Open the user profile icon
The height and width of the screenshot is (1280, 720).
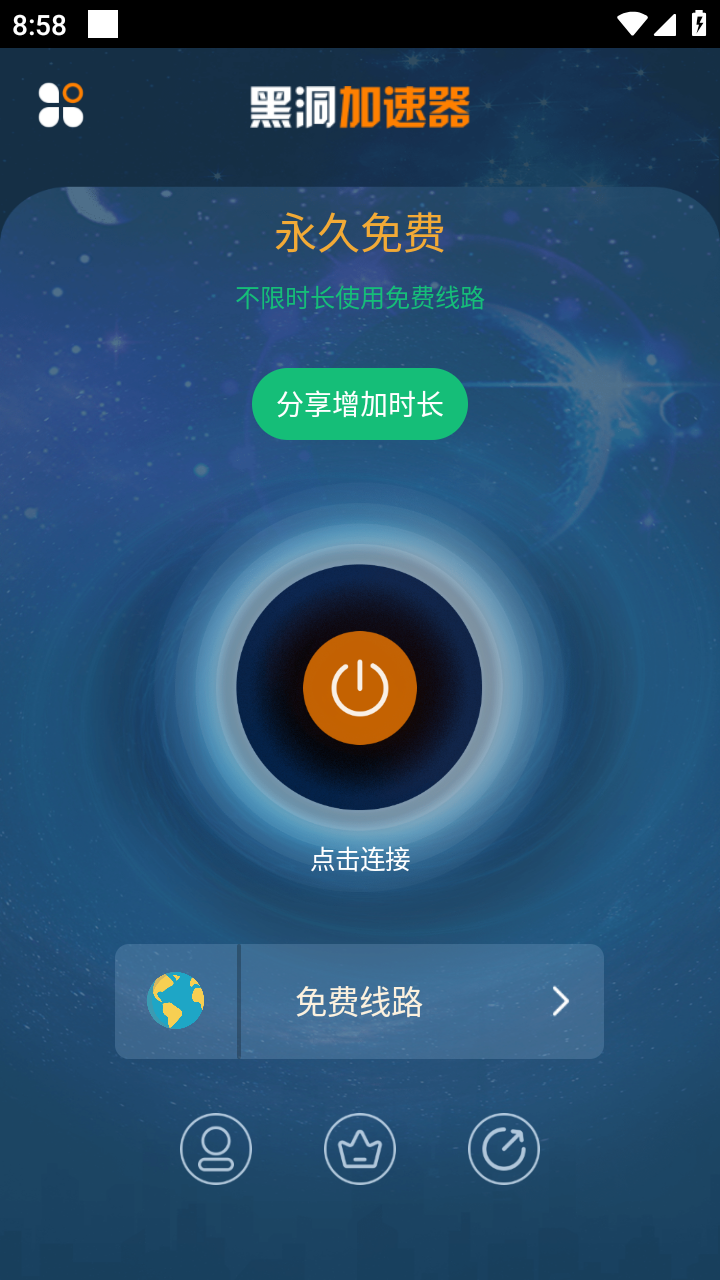(x=215, y=1148)
